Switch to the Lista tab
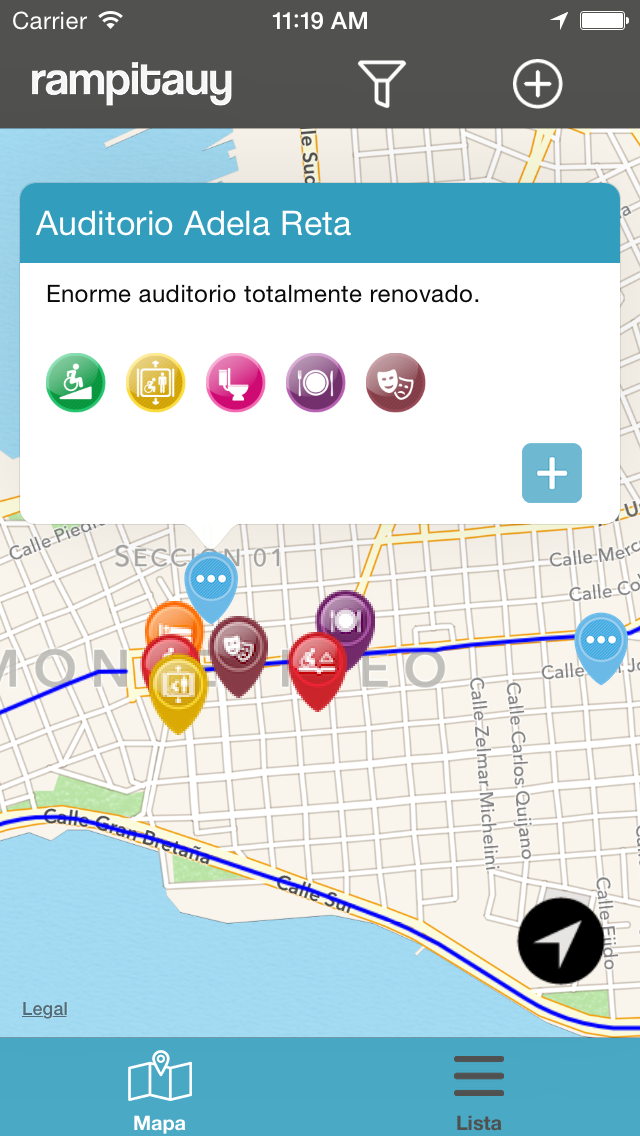The height and width of the screenshot is (1136, 640). click(x=478, y=1088)
